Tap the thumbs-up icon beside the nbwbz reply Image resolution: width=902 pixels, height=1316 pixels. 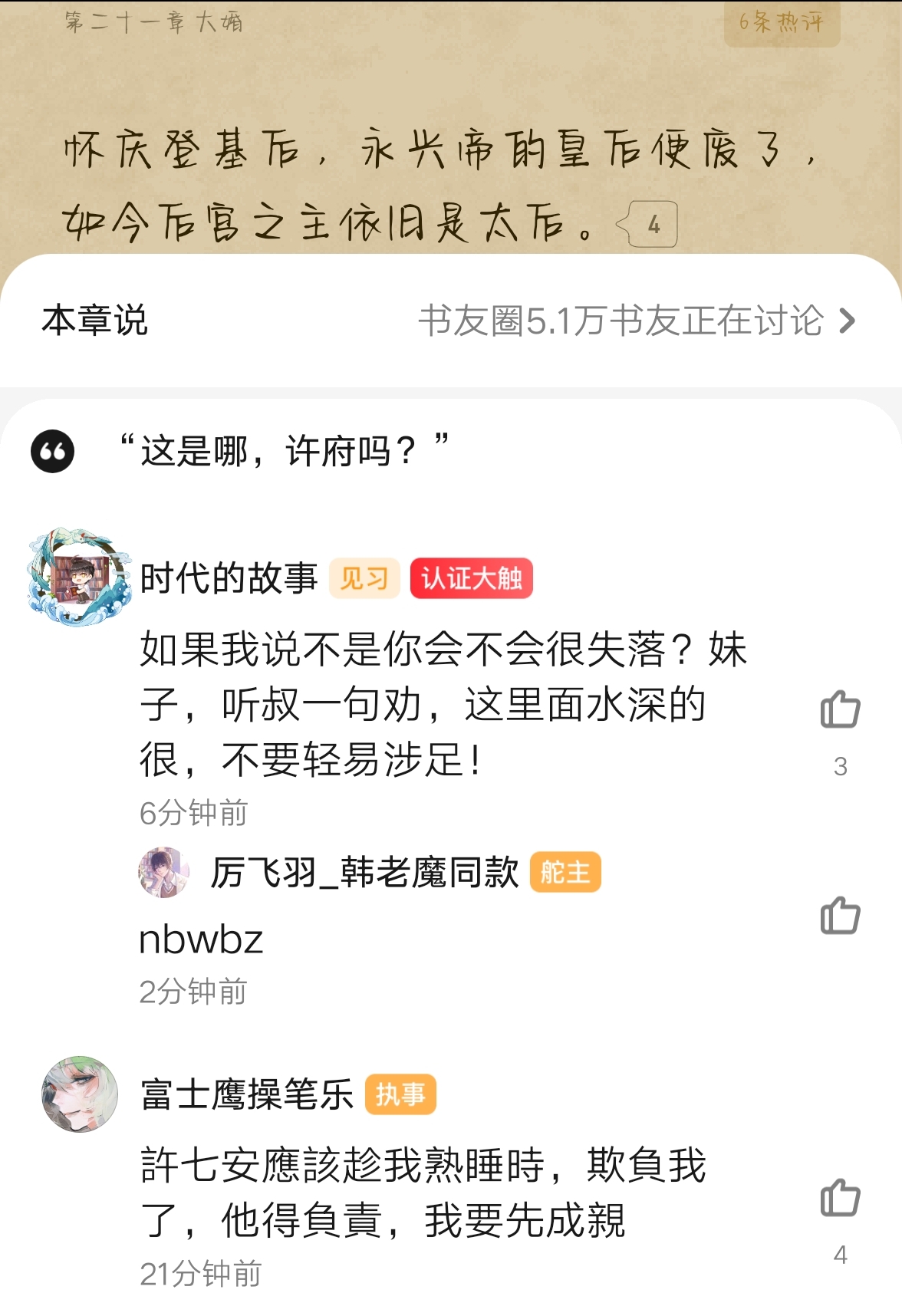click(841, 914)
